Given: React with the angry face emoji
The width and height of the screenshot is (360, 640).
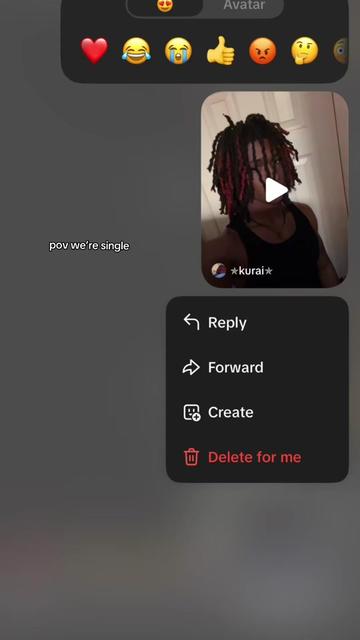Looking at the screenshot, I should (x=262, y=51).
